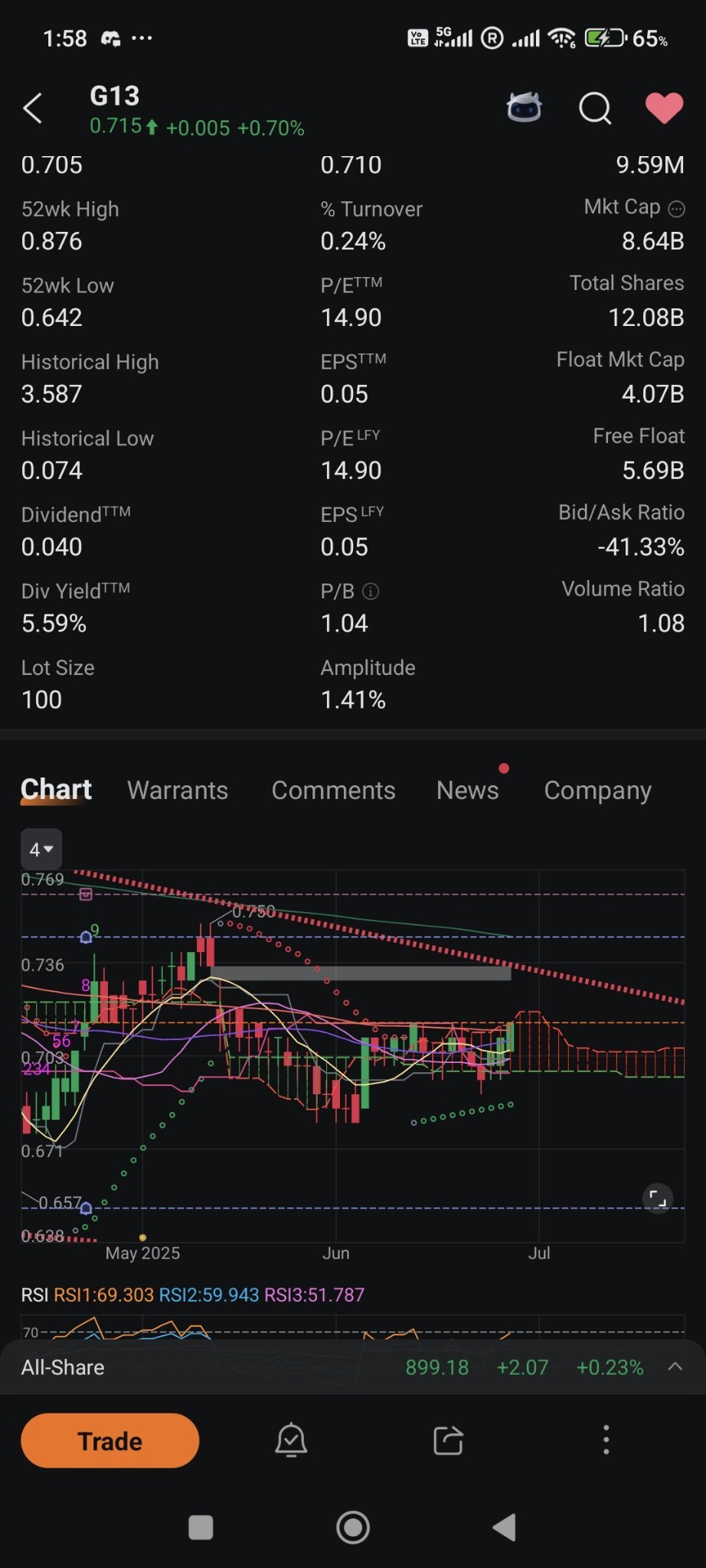Viewport: 706px width, 1568px height.
Task: Tap the Mkt Cap info icon
Action: 676,208
